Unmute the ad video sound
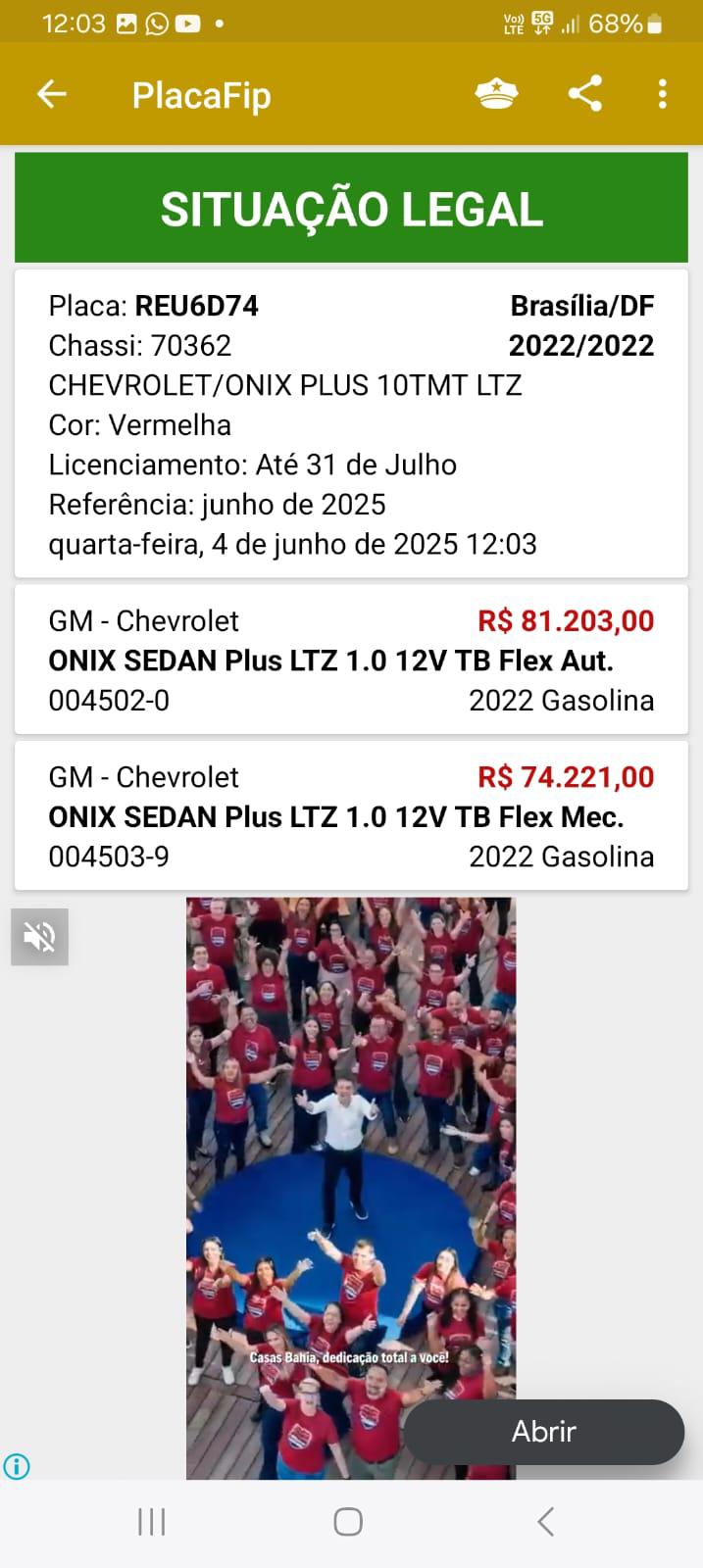 (40, 937)
